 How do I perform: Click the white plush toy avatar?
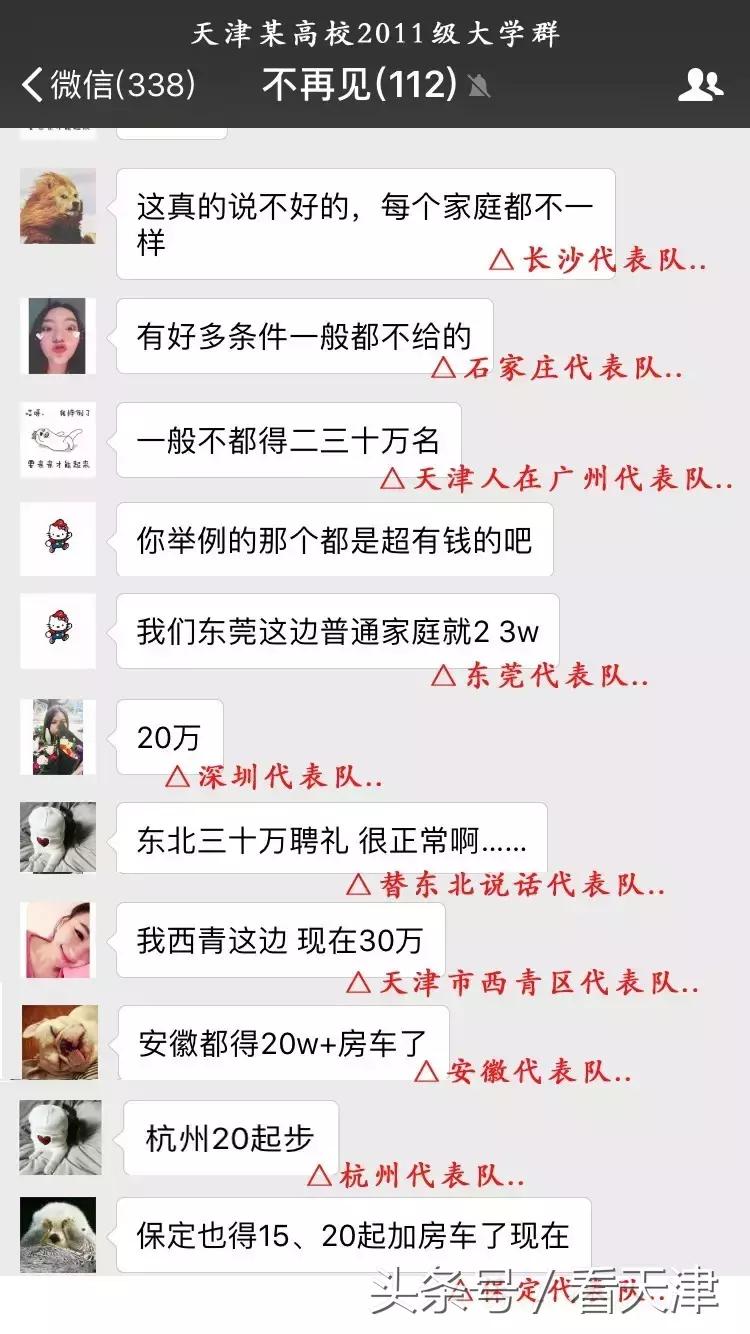coord(59,835)
